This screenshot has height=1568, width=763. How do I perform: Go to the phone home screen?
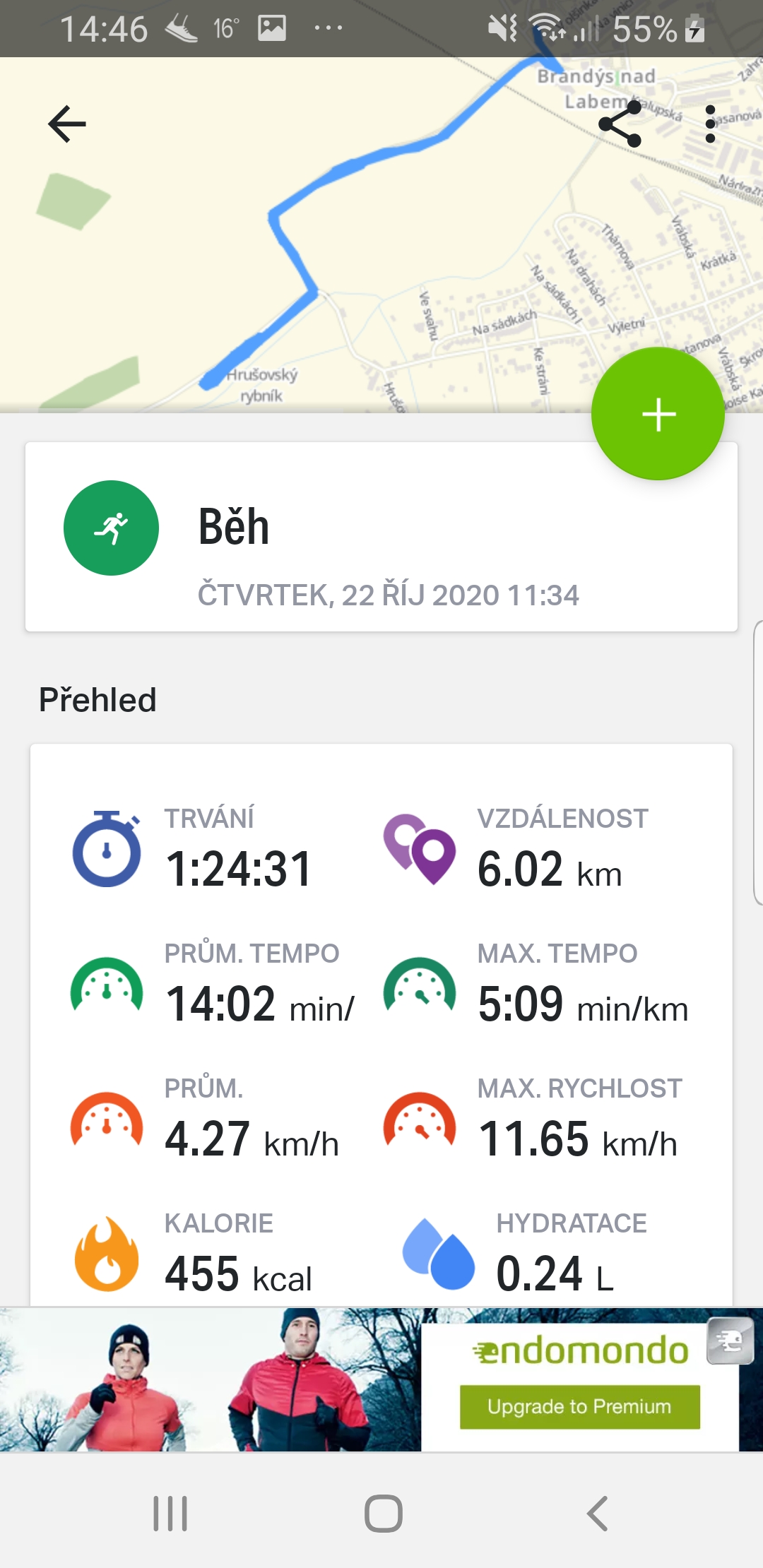point(383,1514)
